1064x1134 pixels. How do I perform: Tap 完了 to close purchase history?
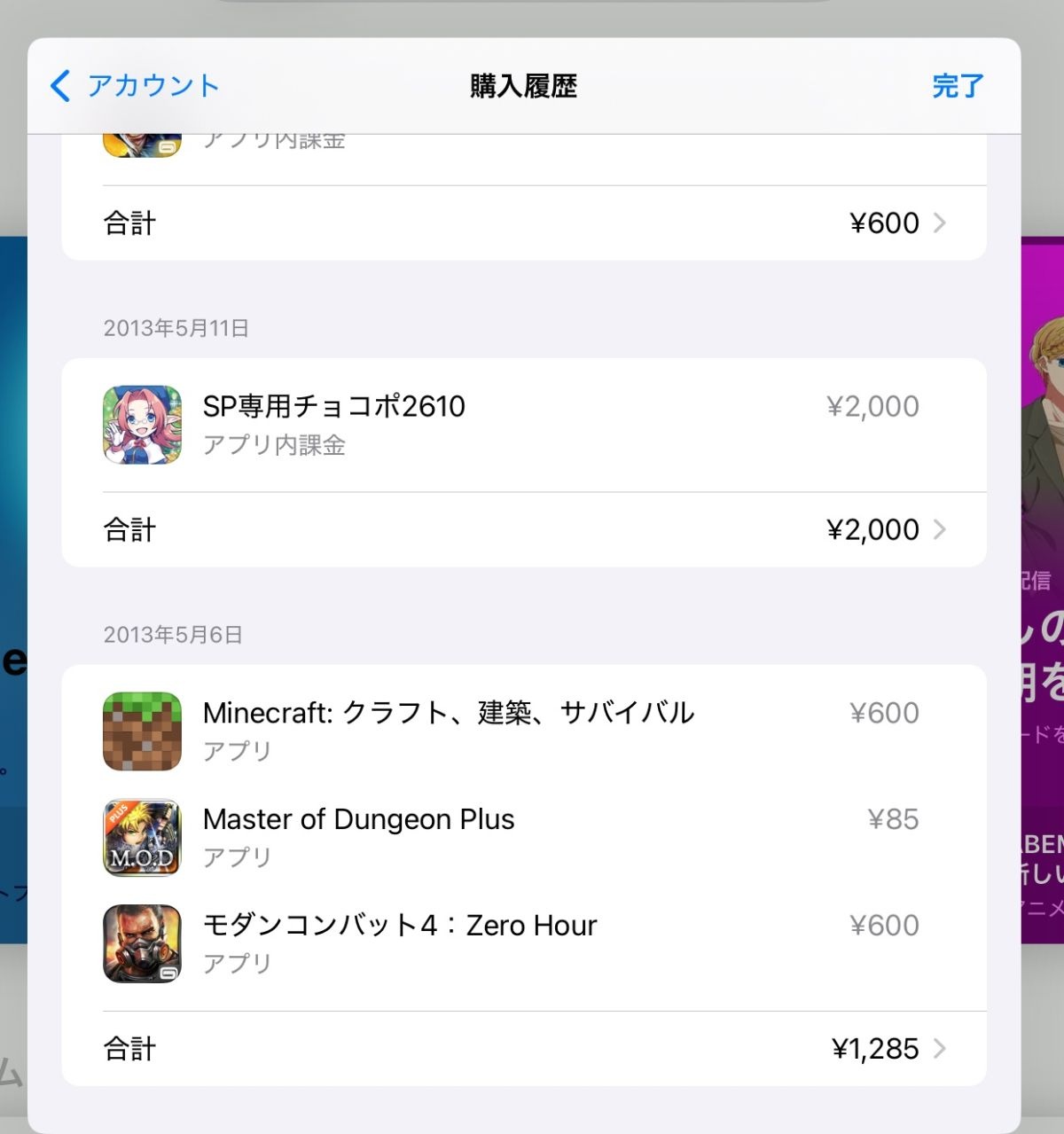(x=958, y=86)
